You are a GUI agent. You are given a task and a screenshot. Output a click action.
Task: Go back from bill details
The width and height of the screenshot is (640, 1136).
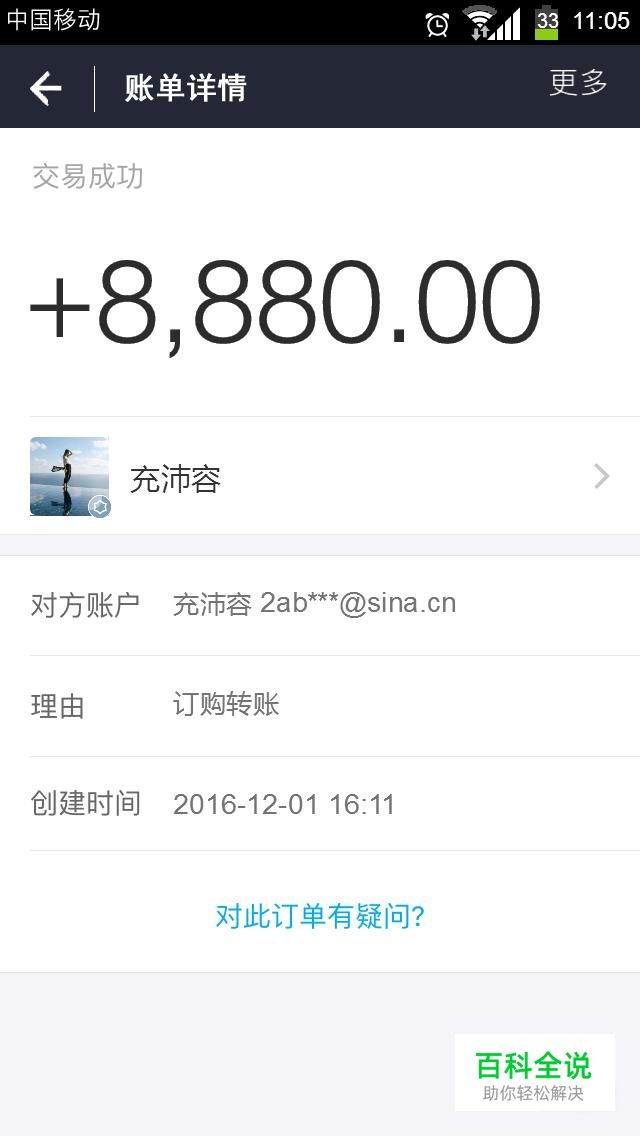[46, 88]
